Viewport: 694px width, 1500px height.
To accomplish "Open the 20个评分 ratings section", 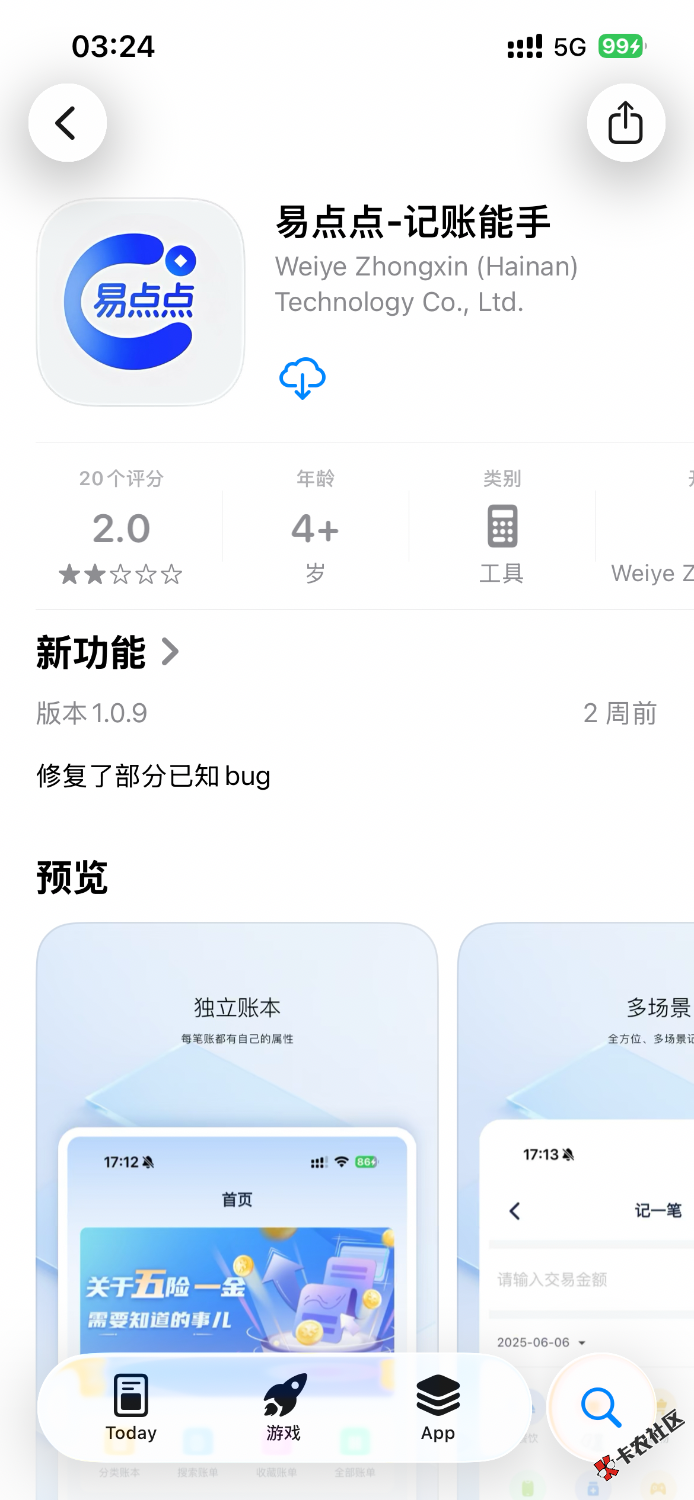I will pos(121,527).
